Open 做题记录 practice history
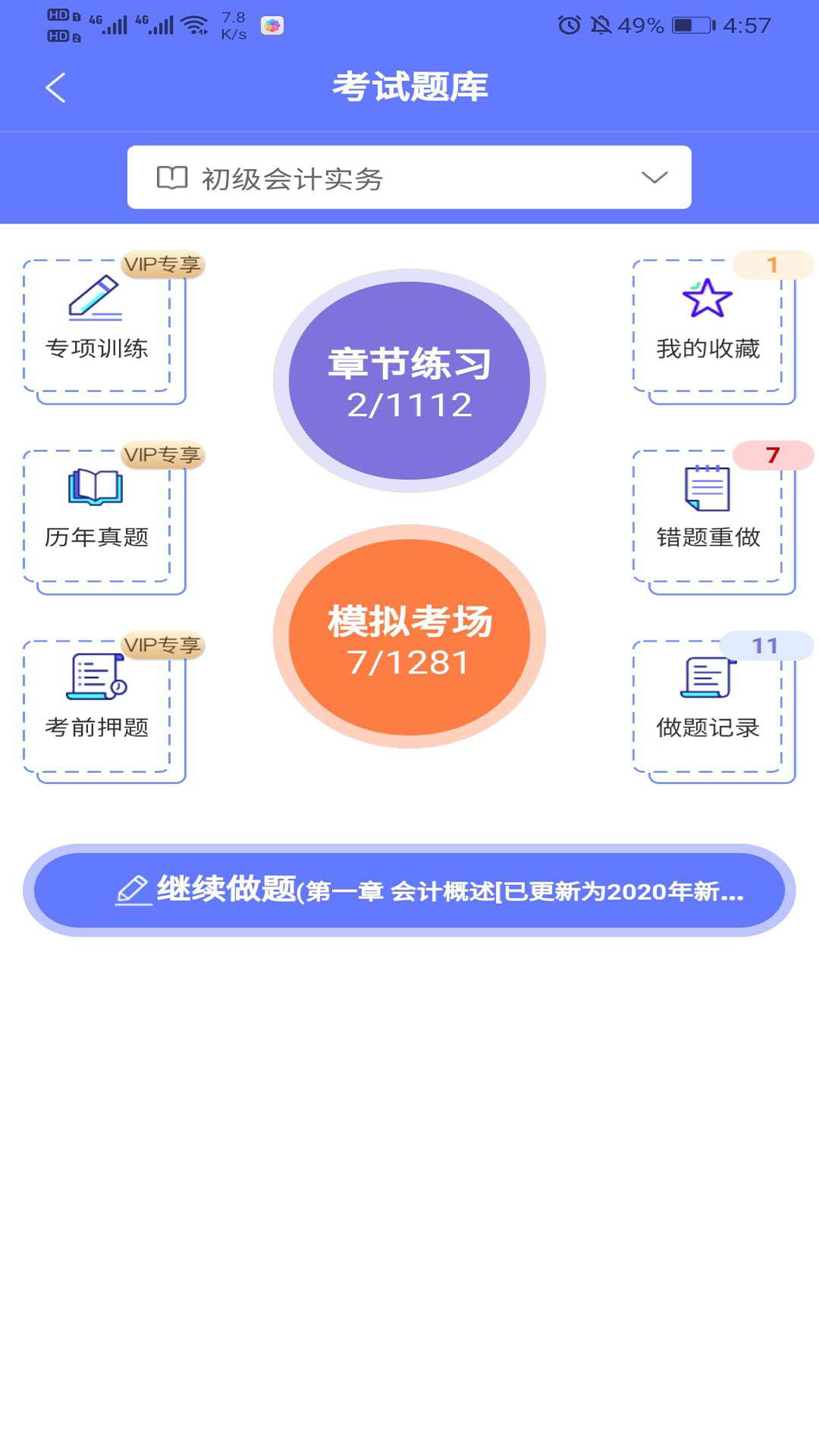 (708, 707)
